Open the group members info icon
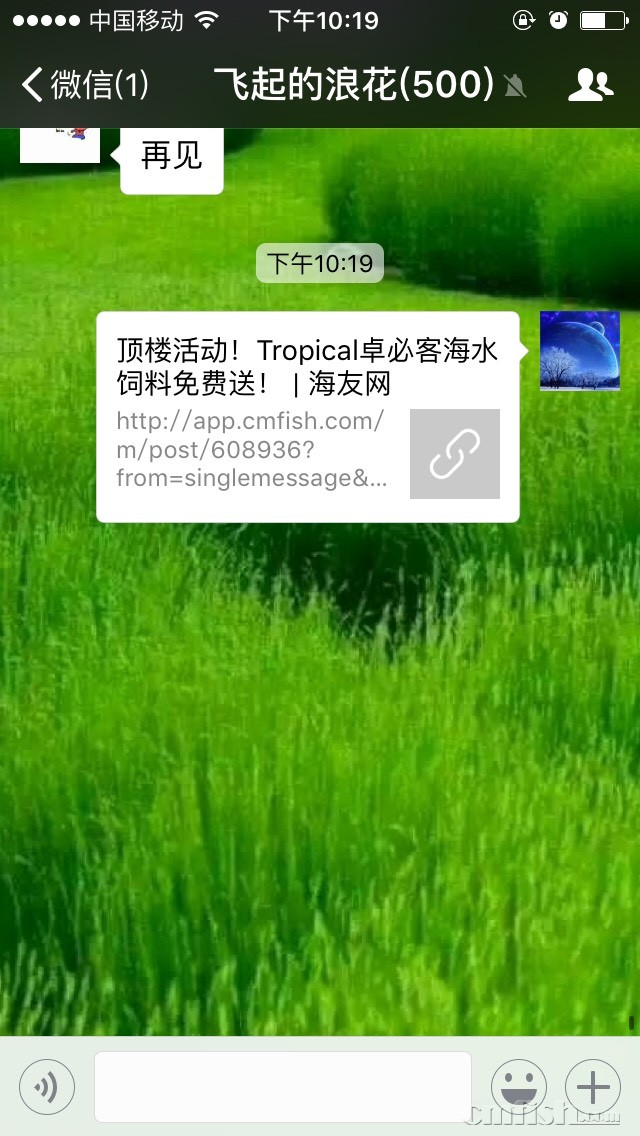The image size is (640, 1136). click(590, 86)
